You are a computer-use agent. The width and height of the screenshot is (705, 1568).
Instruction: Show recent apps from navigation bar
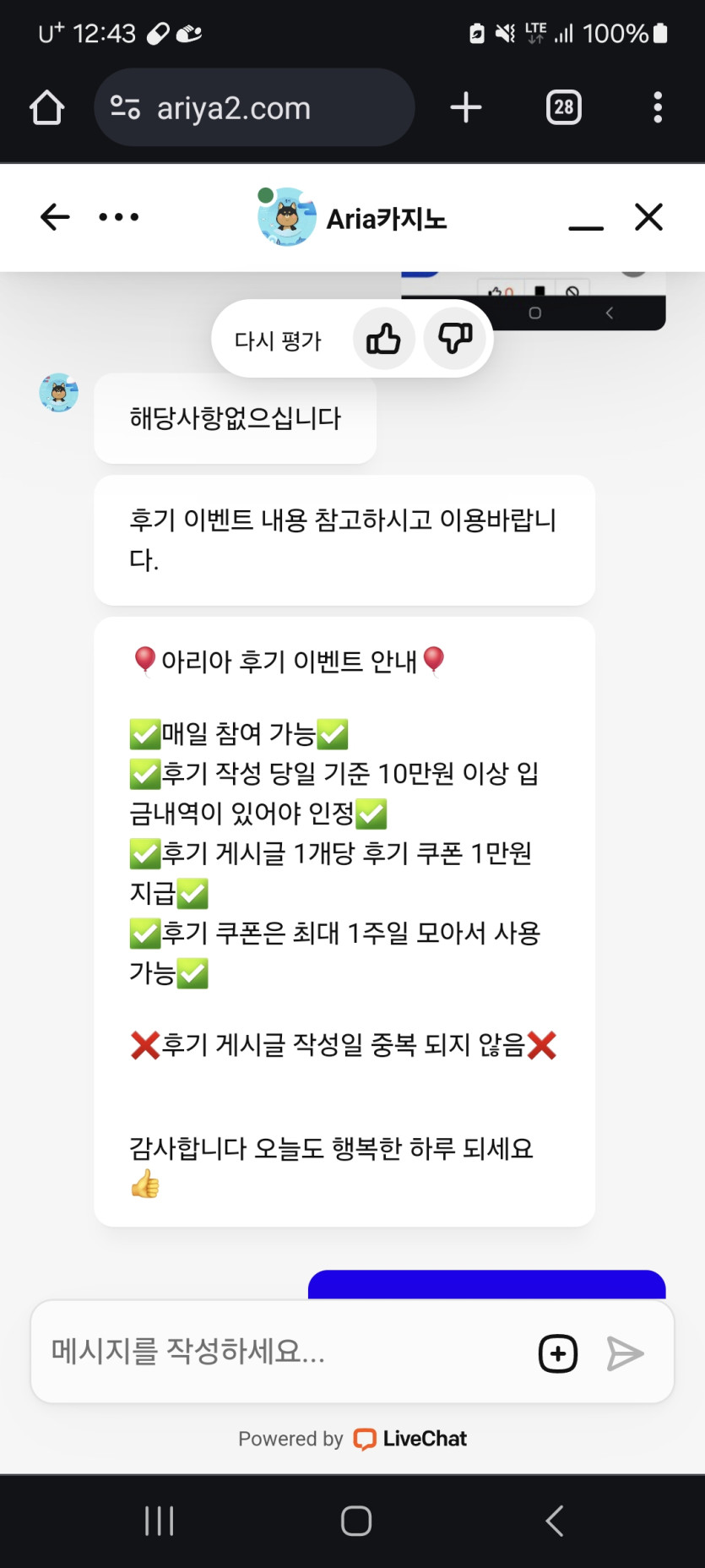pos(159,1521)
